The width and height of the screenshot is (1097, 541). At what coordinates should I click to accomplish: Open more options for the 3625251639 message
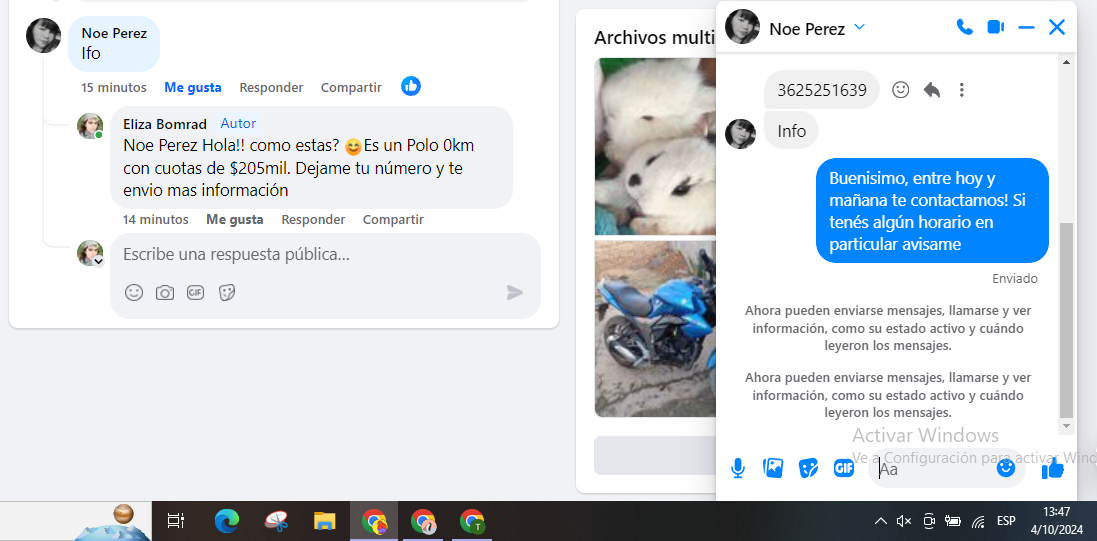962,90
